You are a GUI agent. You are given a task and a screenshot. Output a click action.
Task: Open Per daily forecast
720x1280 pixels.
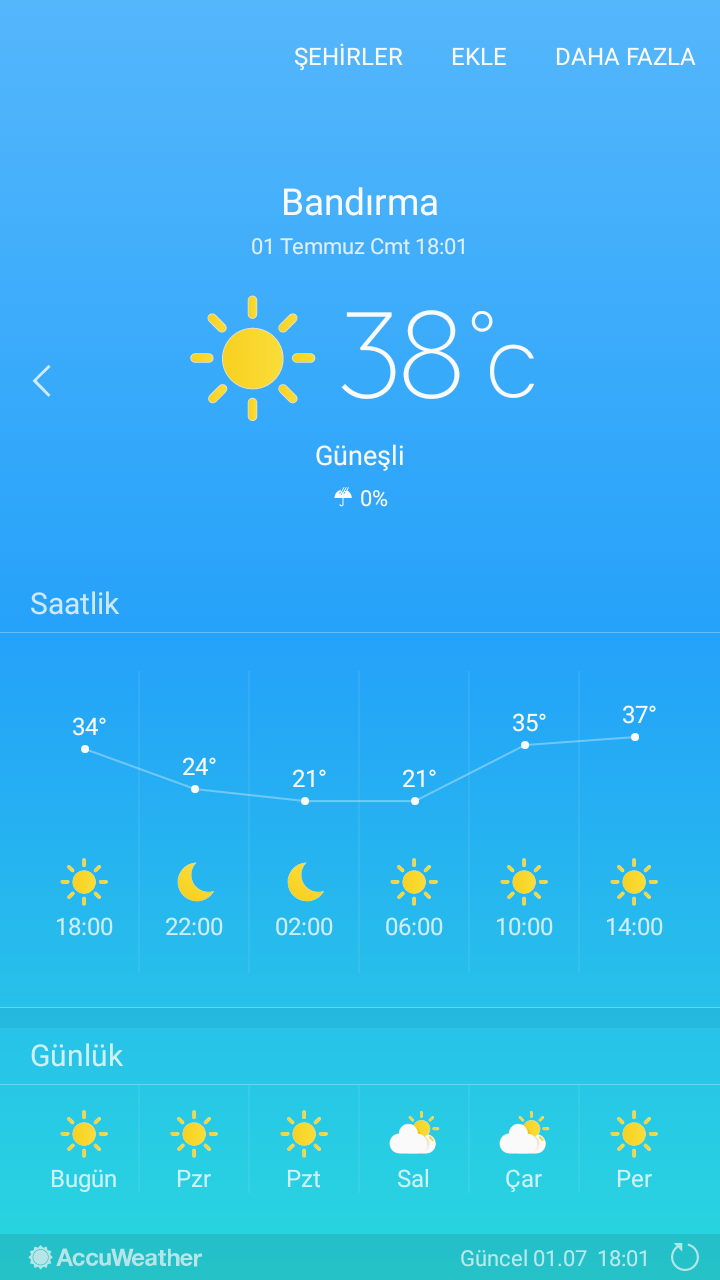pyautogui.click(x=634, y=1152)
